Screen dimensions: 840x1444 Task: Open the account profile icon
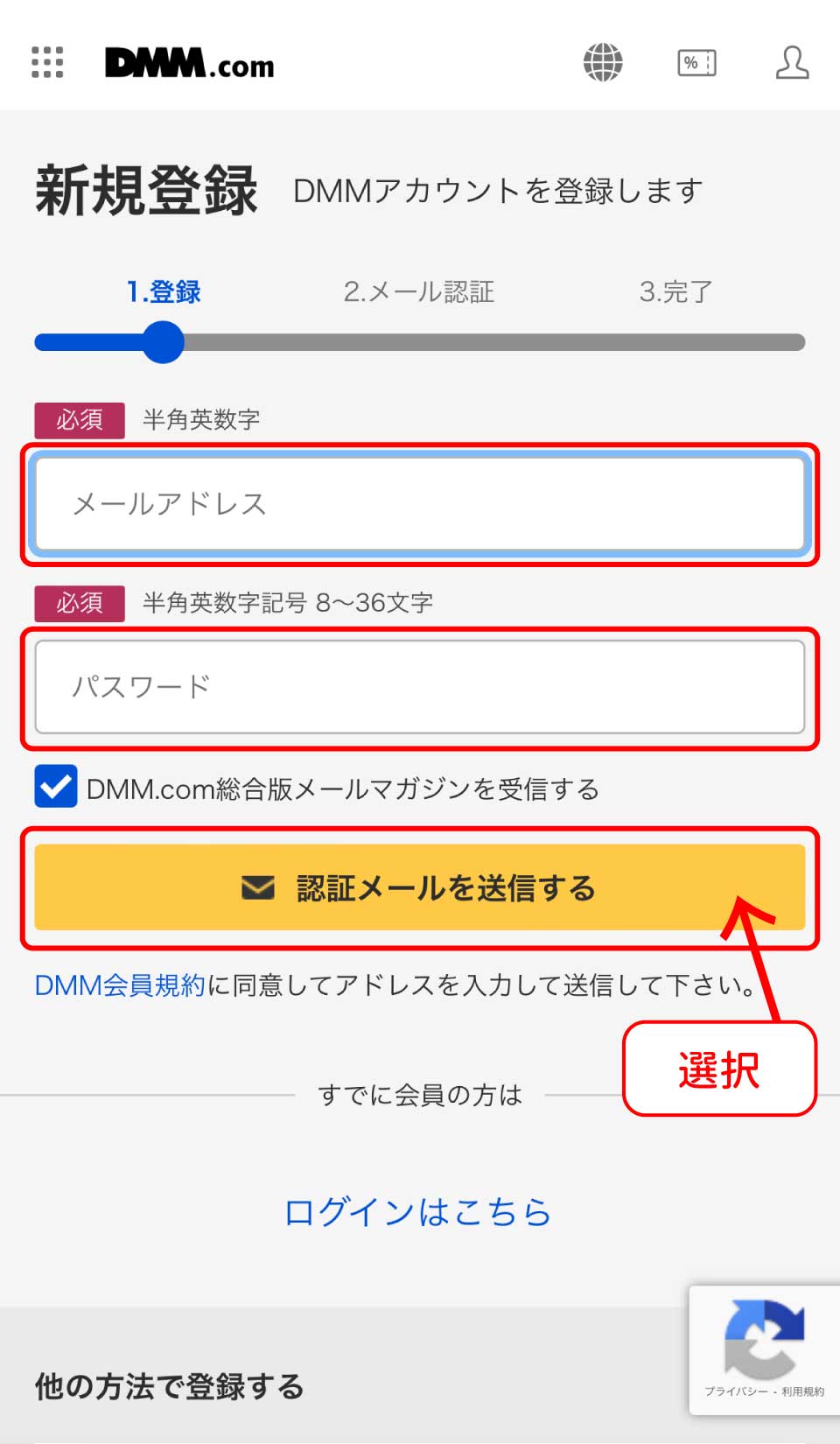pos(792,63)
